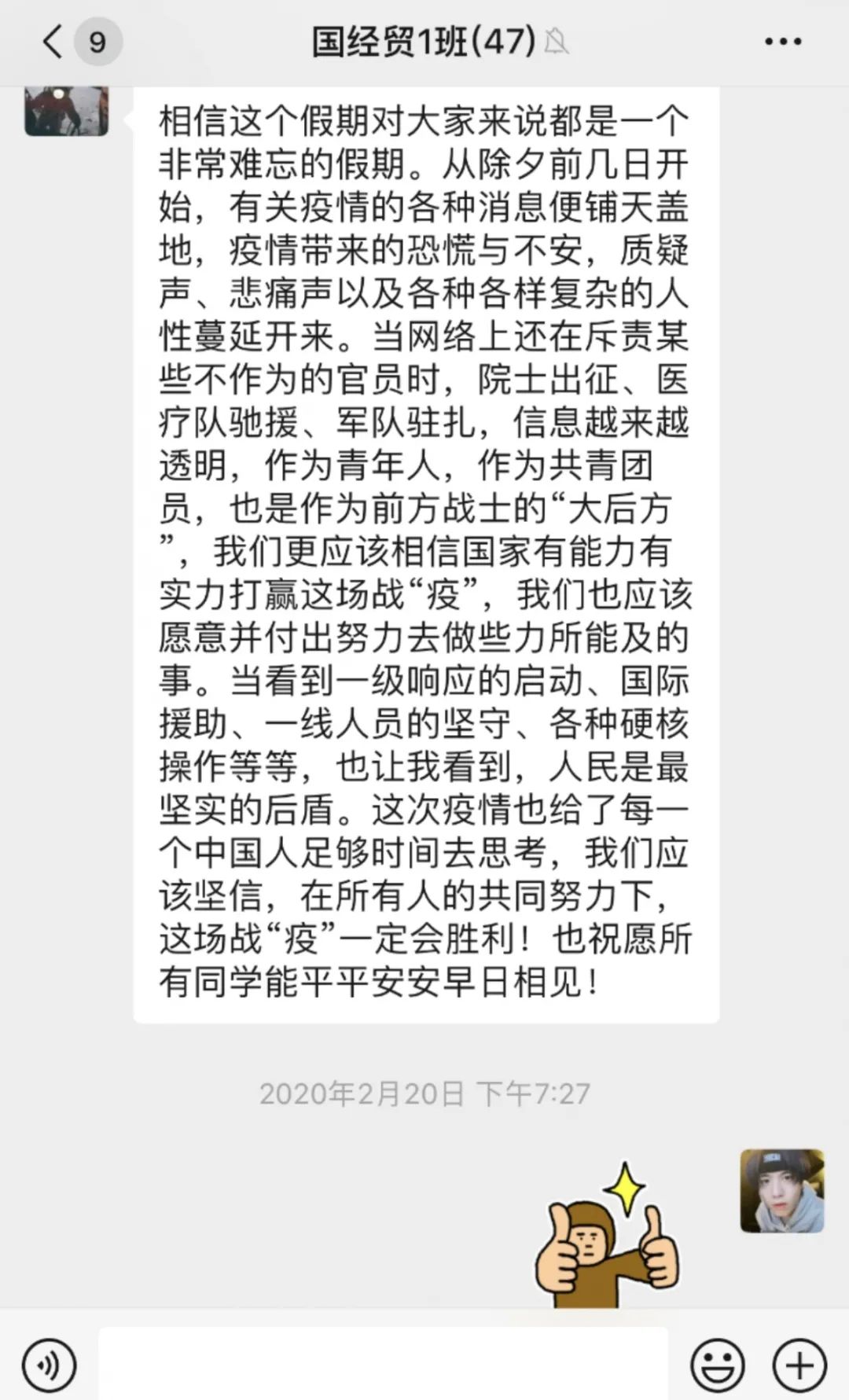Open the thumbs-up monkey sticker
Viewport: 849px width, 1400px height.
(x=608, y=1240)
